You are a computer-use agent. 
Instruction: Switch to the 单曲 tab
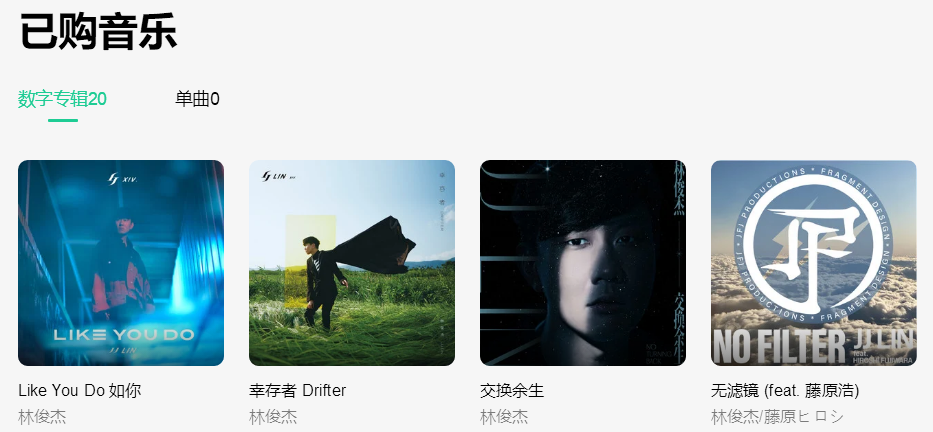pos(197,99)
